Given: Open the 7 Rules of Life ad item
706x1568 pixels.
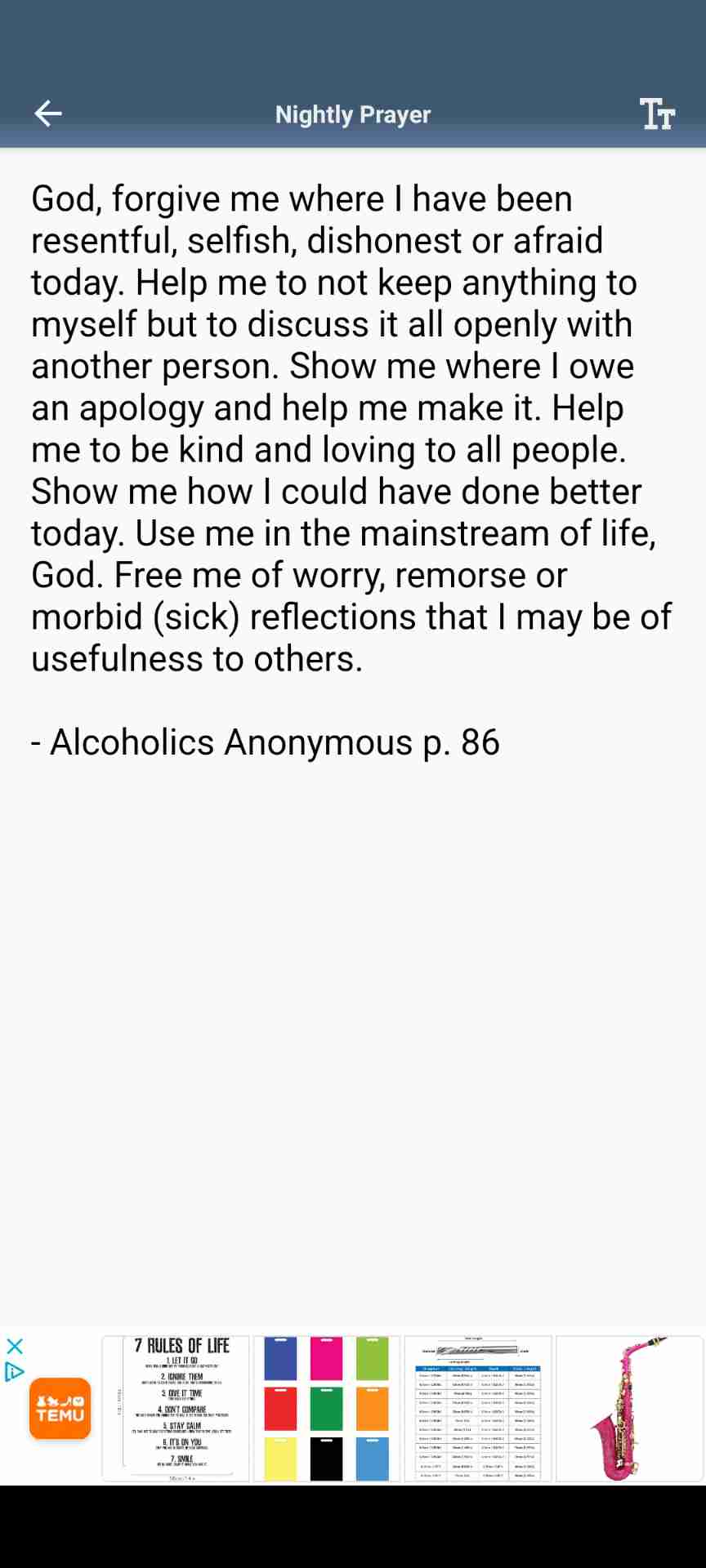Looking at the screenshot, I should click(176, 1409).
